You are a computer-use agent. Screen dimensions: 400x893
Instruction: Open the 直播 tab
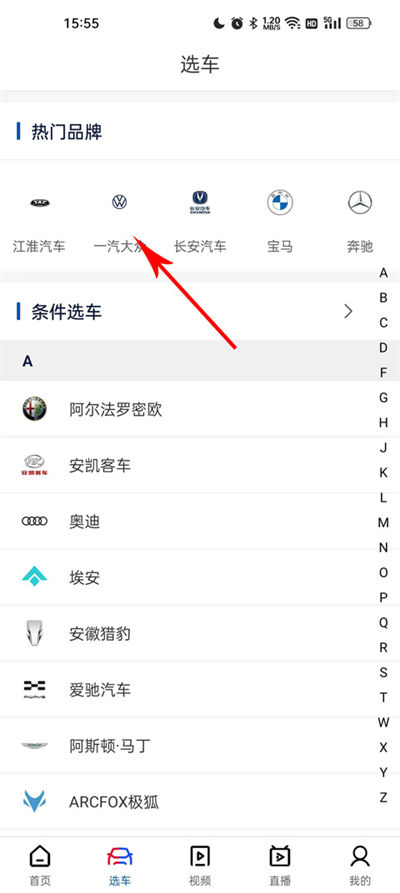coord(280,865)
